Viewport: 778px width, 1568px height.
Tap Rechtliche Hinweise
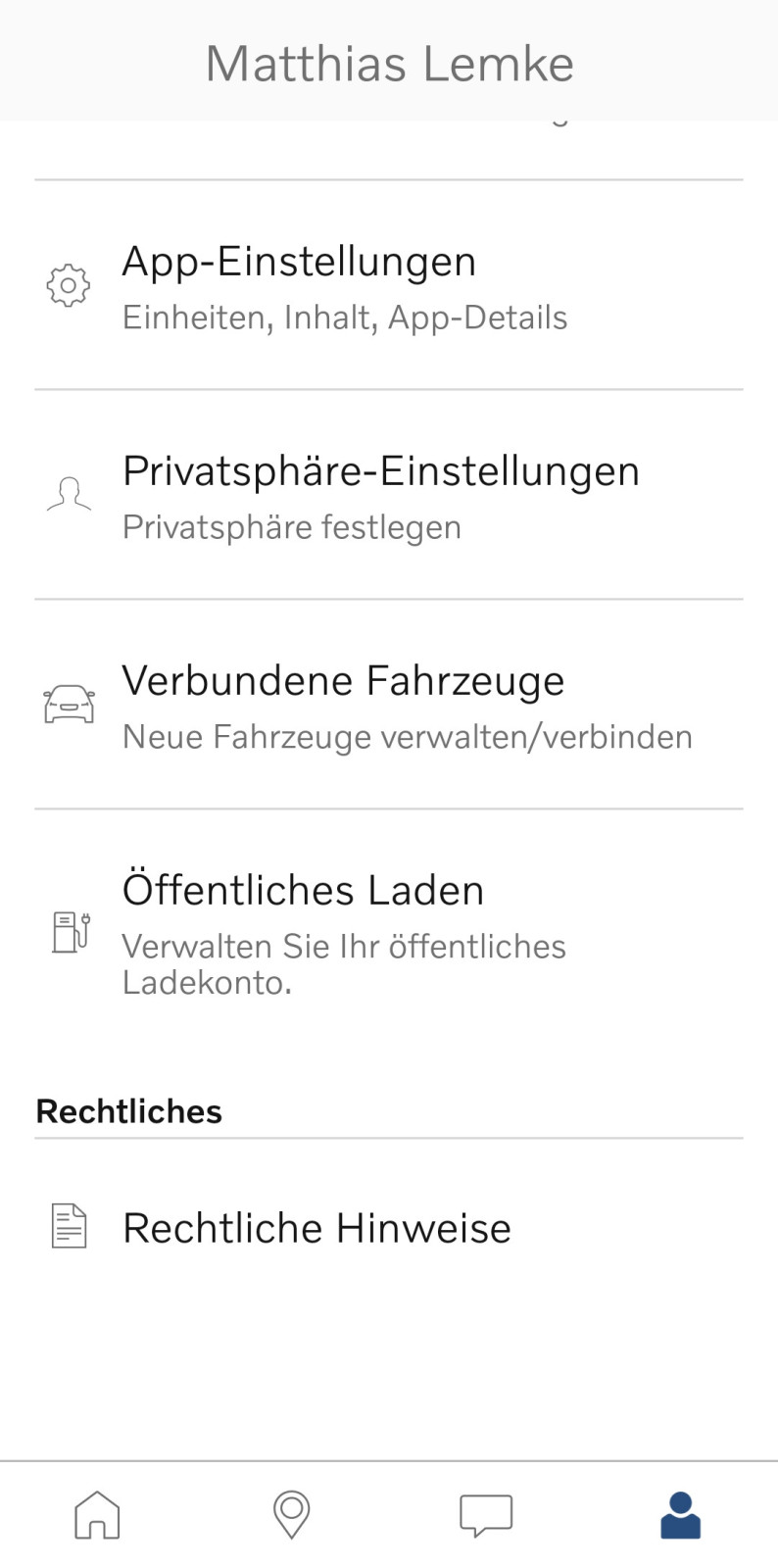click(x=316, y=1227)
